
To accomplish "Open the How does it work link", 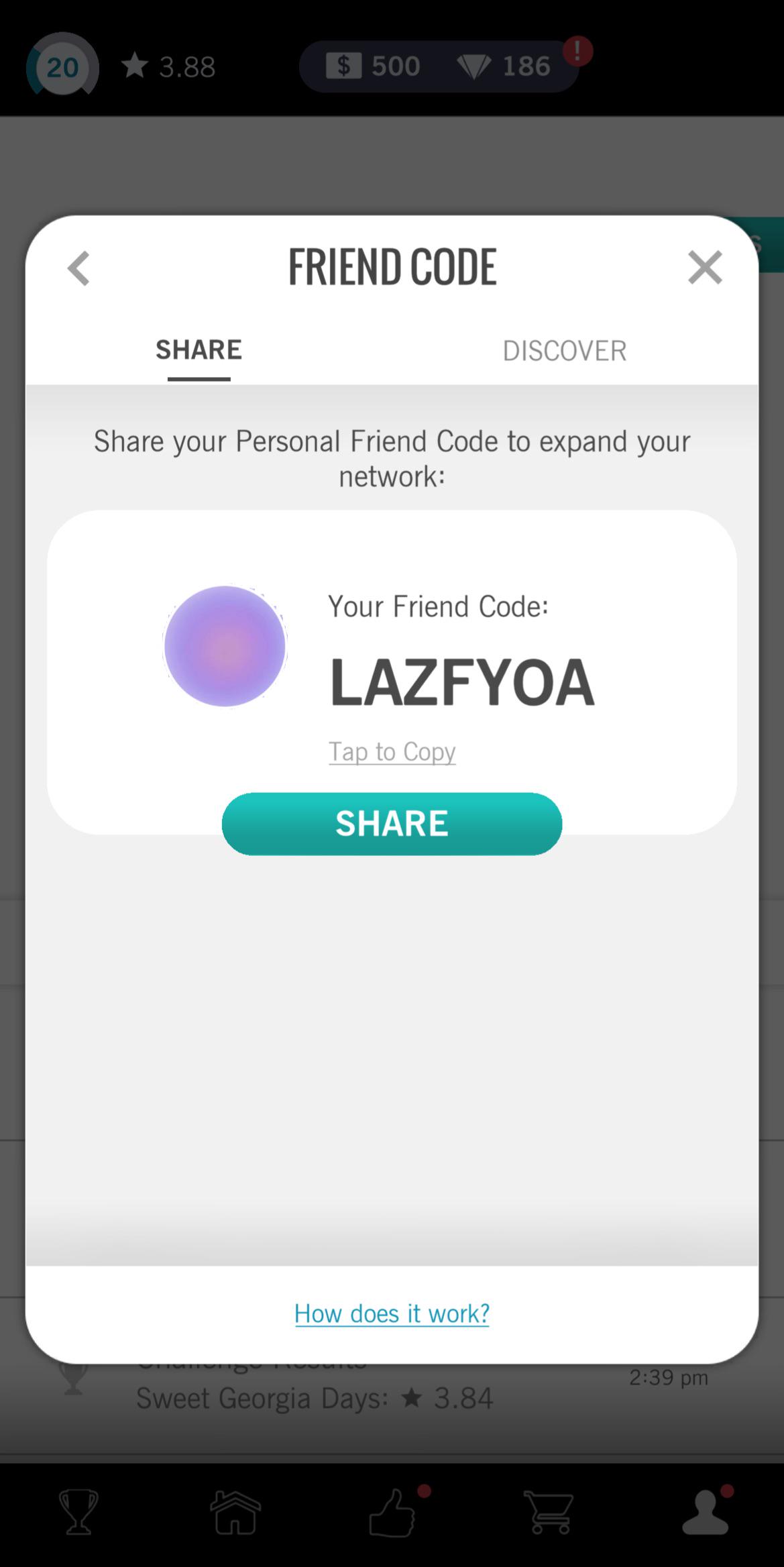I will [392, 1313].
